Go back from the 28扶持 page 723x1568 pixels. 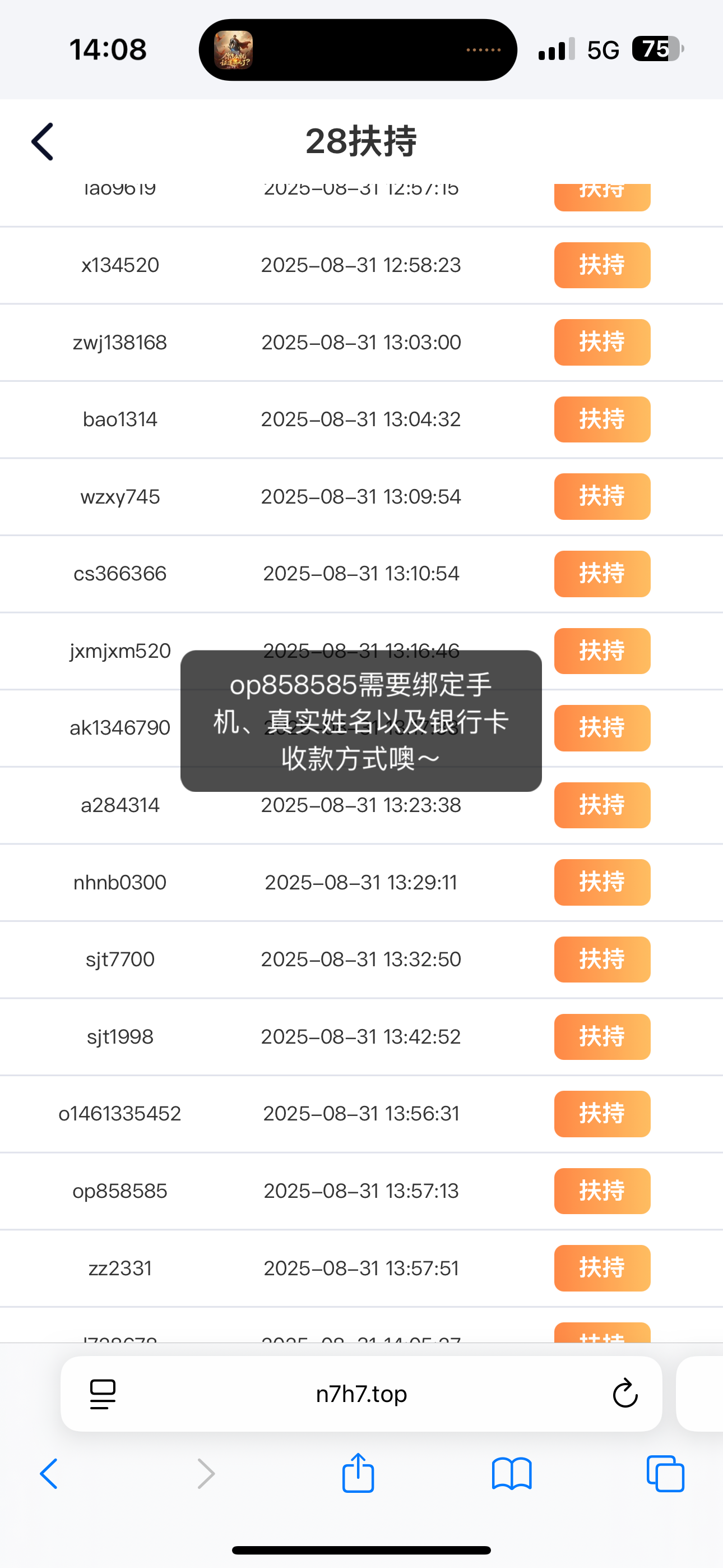tap(43, 142)
